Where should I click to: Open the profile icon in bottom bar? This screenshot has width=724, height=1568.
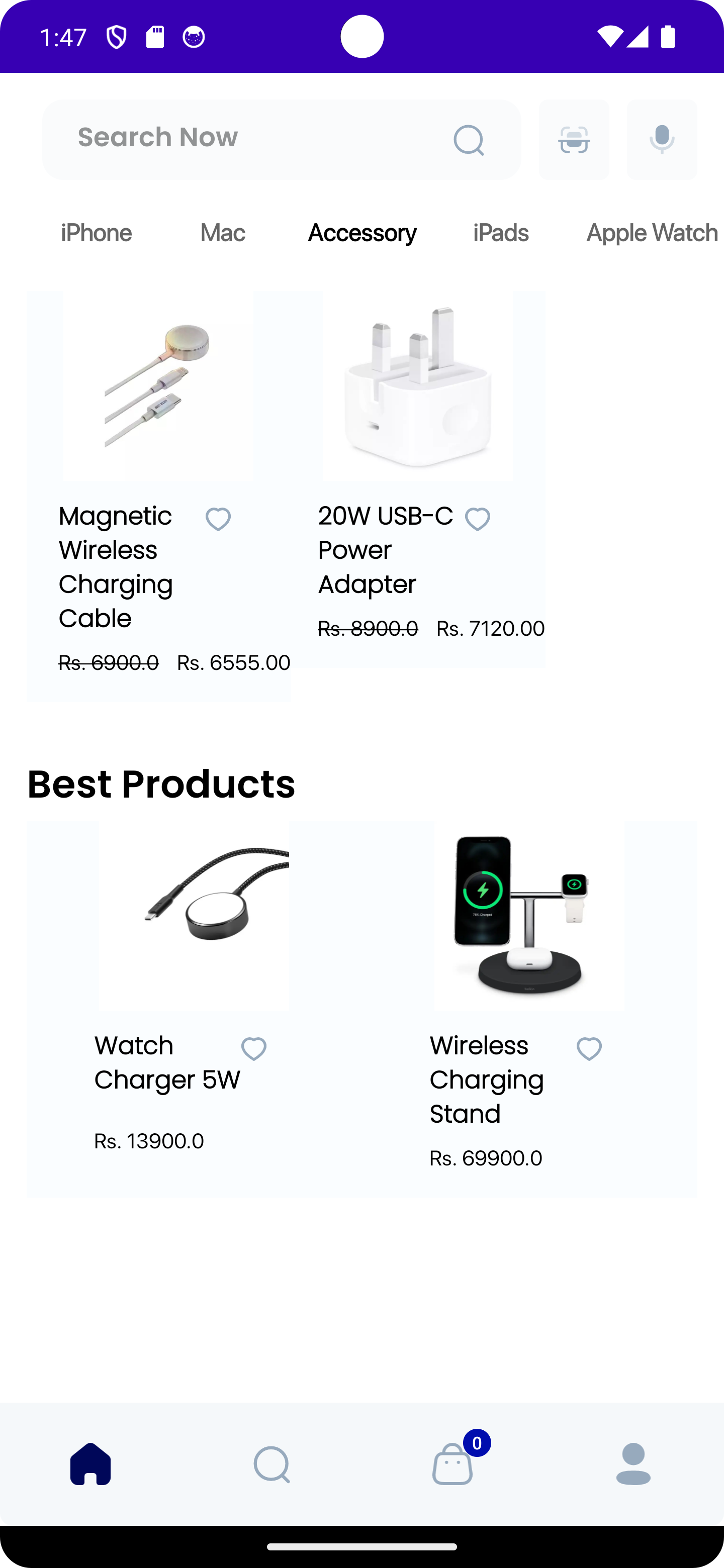tap(633, 1463)
